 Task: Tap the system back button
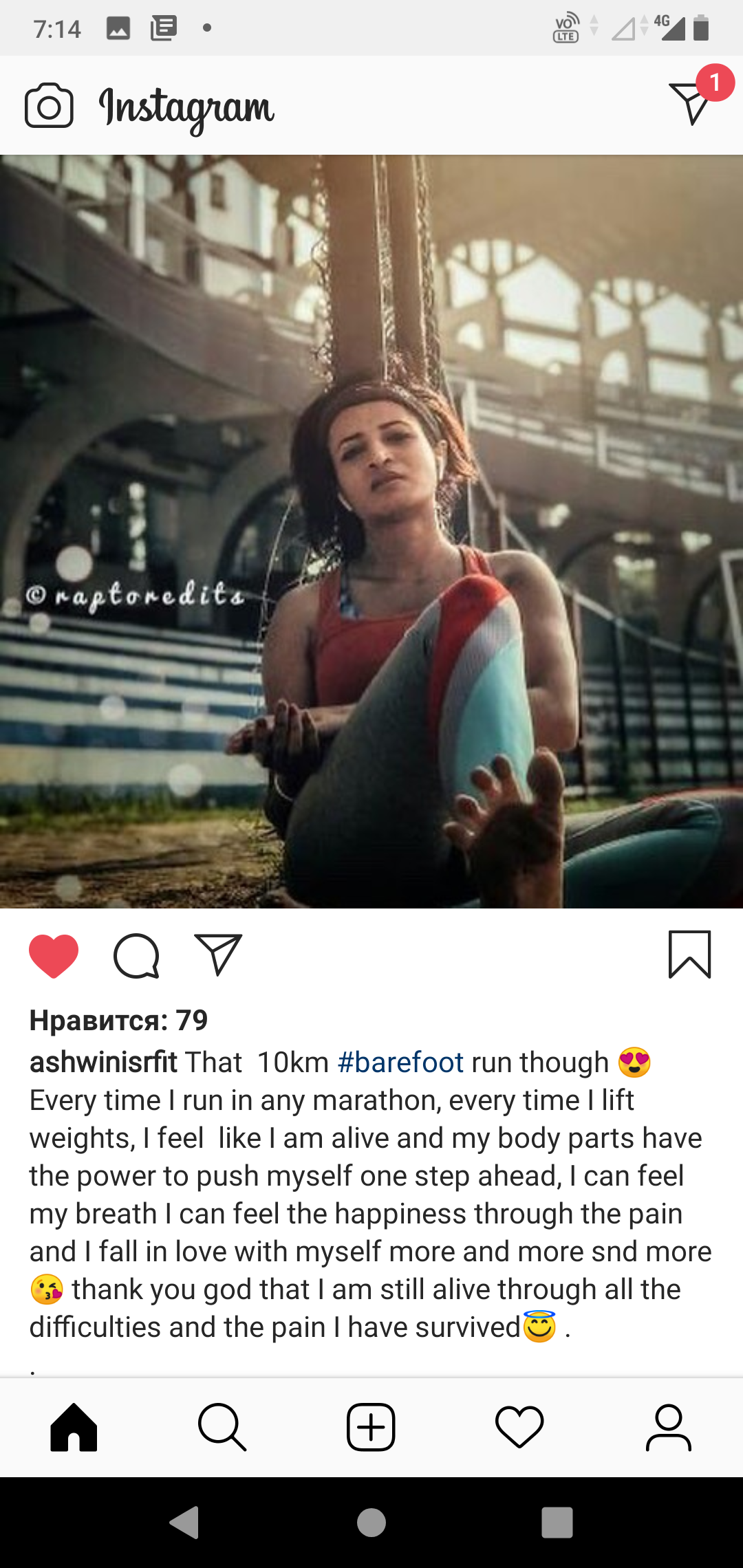[184, 1522]
